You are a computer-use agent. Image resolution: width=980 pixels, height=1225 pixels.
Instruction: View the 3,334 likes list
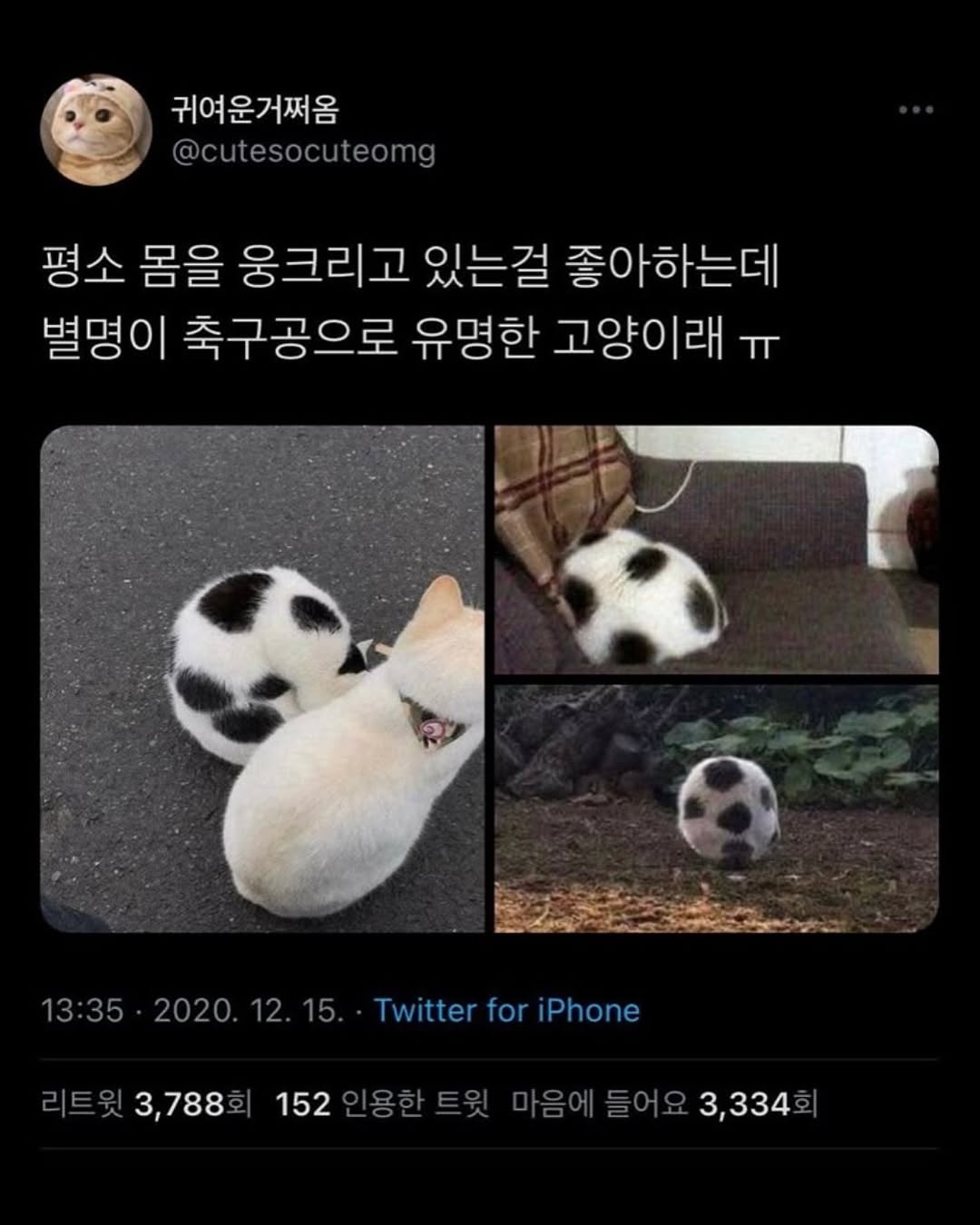click(x=665, y=1104)
